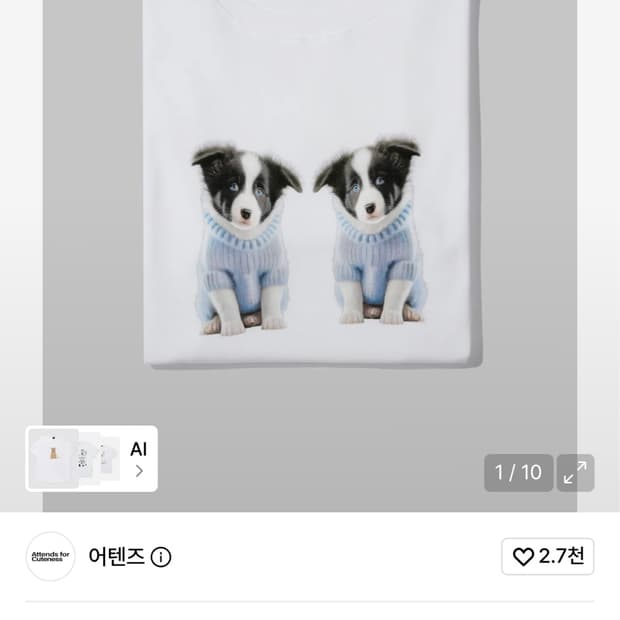
Task: Show the info icon next to 어텐즈
Action: [161, 557]
